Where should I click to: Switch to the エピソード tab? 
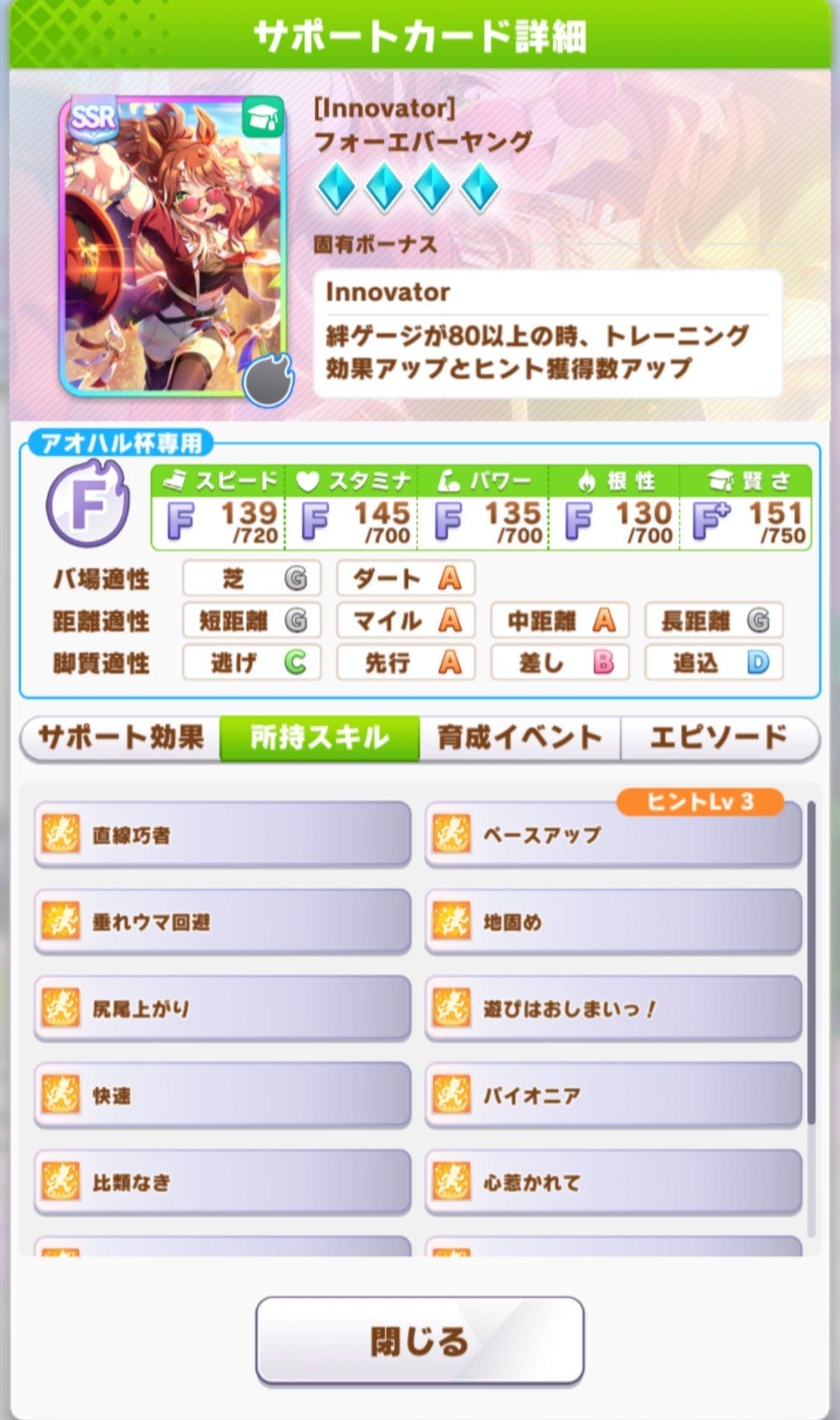pyautogui.click(x=719, y=738)
